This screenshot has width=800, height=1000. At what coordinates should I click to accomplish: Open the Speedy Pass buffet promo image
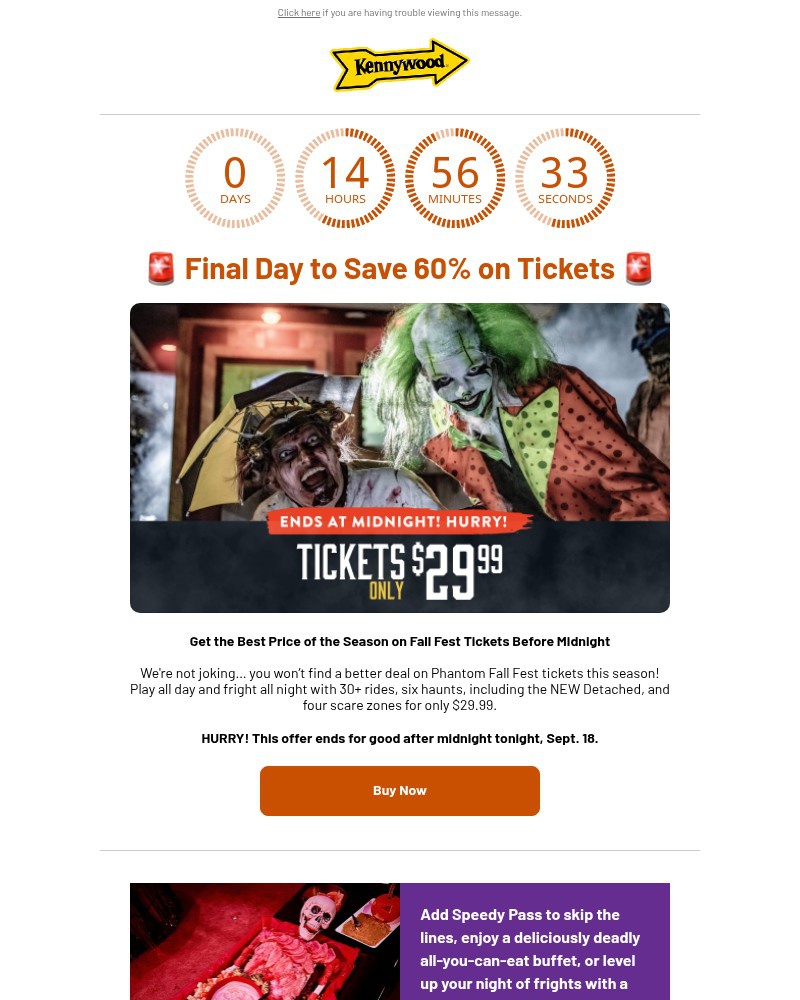click(x=265, y=940)
